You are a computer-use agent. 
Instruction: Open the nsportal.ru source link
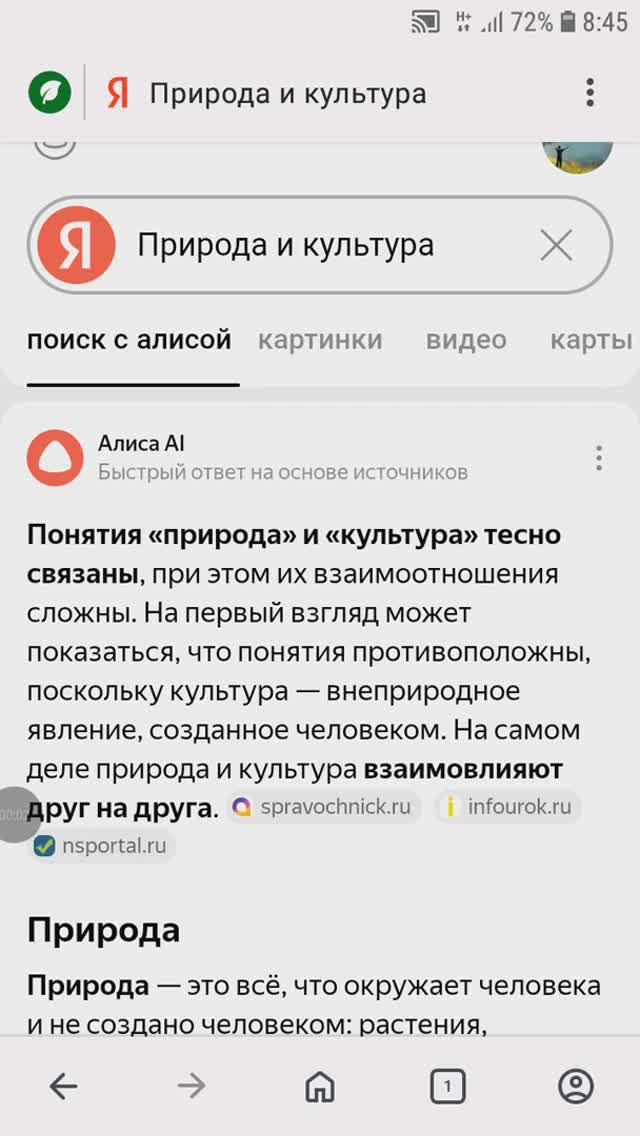(101, 846)
